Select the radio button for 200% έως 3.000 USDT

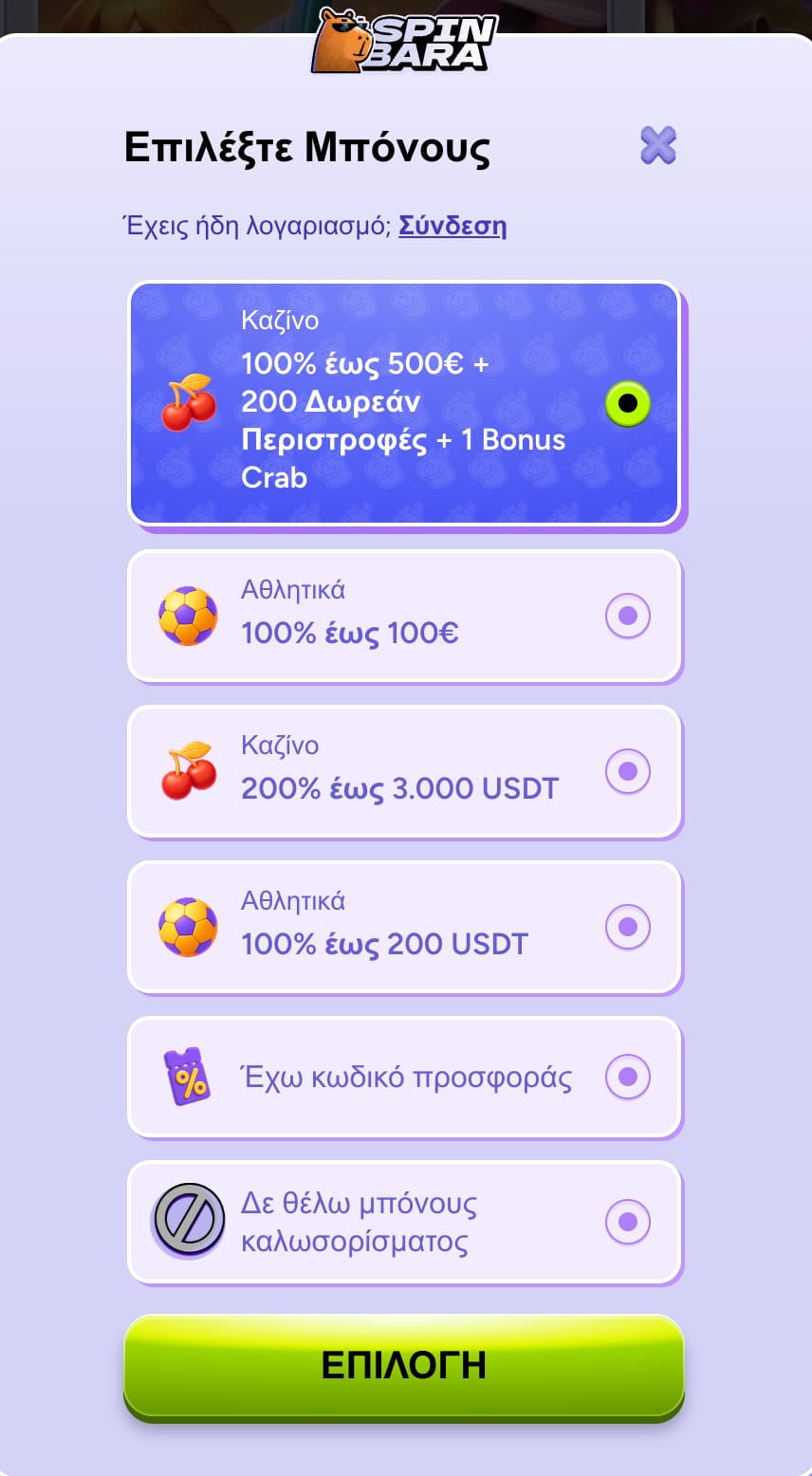click(627, 770)
